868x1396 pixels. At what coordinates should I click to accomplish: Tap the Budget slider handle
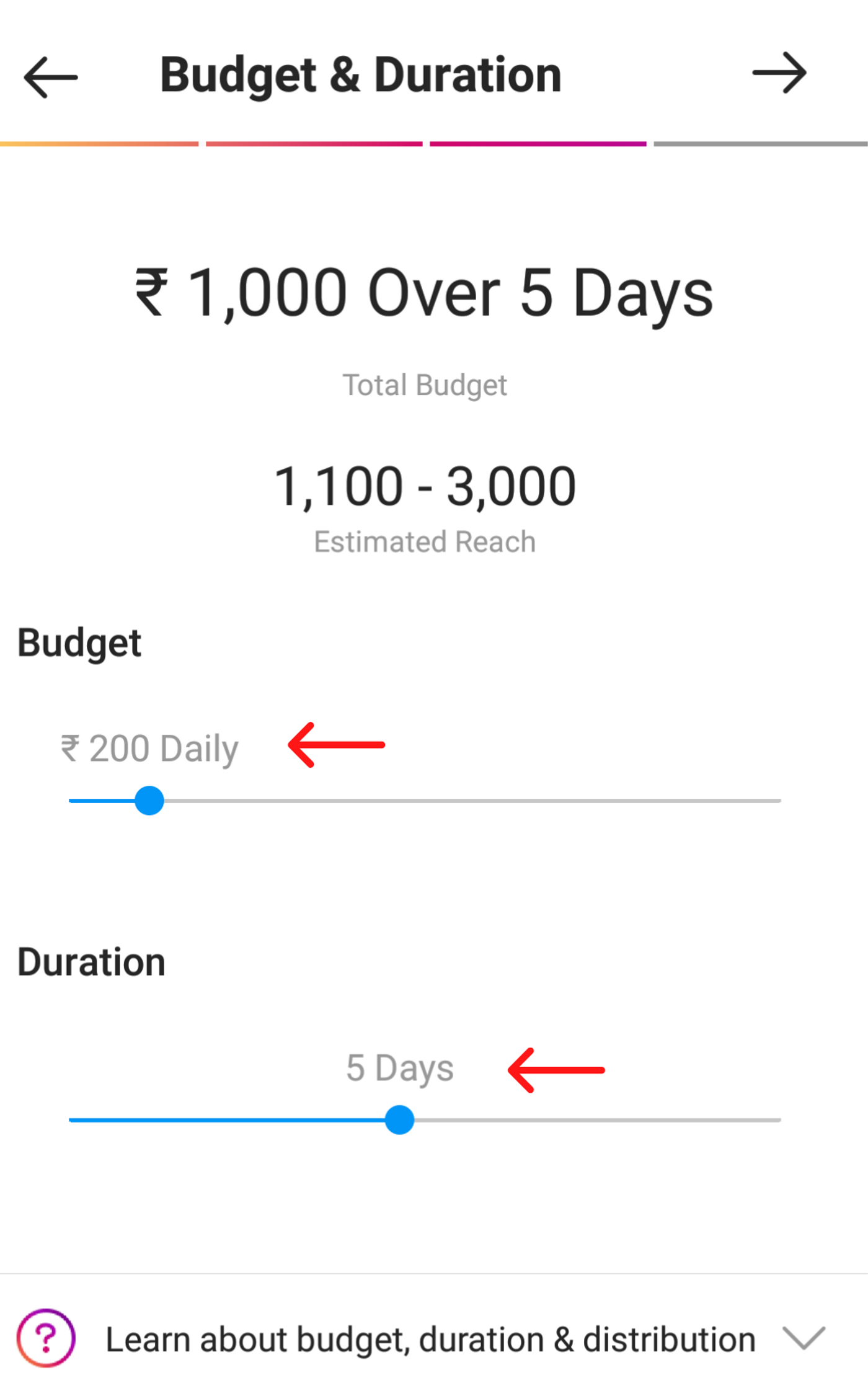[x=149, y=801]
